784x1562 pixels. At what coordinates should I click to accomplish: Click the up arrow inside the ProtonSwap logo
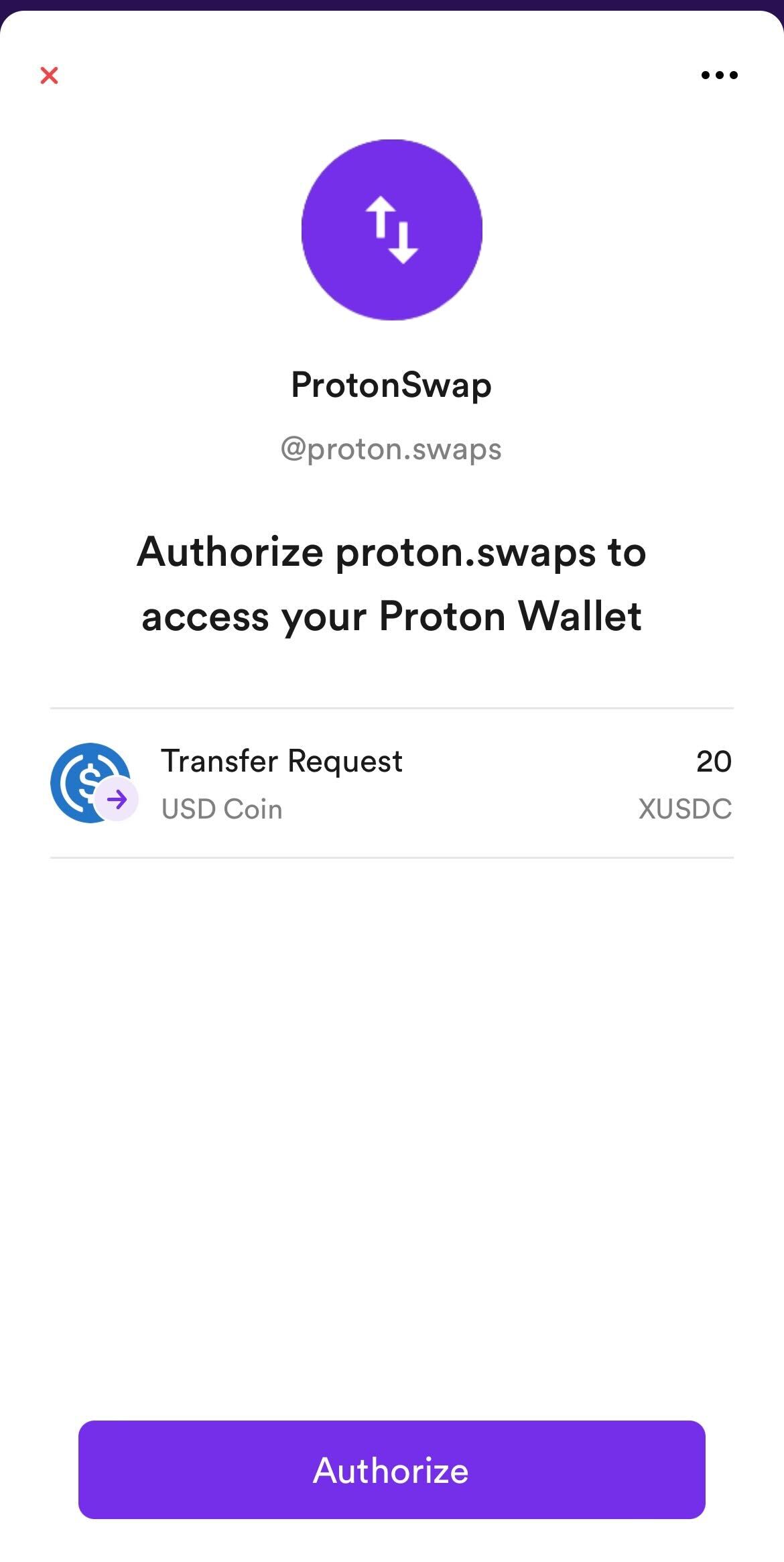click(x=381, y=218)
